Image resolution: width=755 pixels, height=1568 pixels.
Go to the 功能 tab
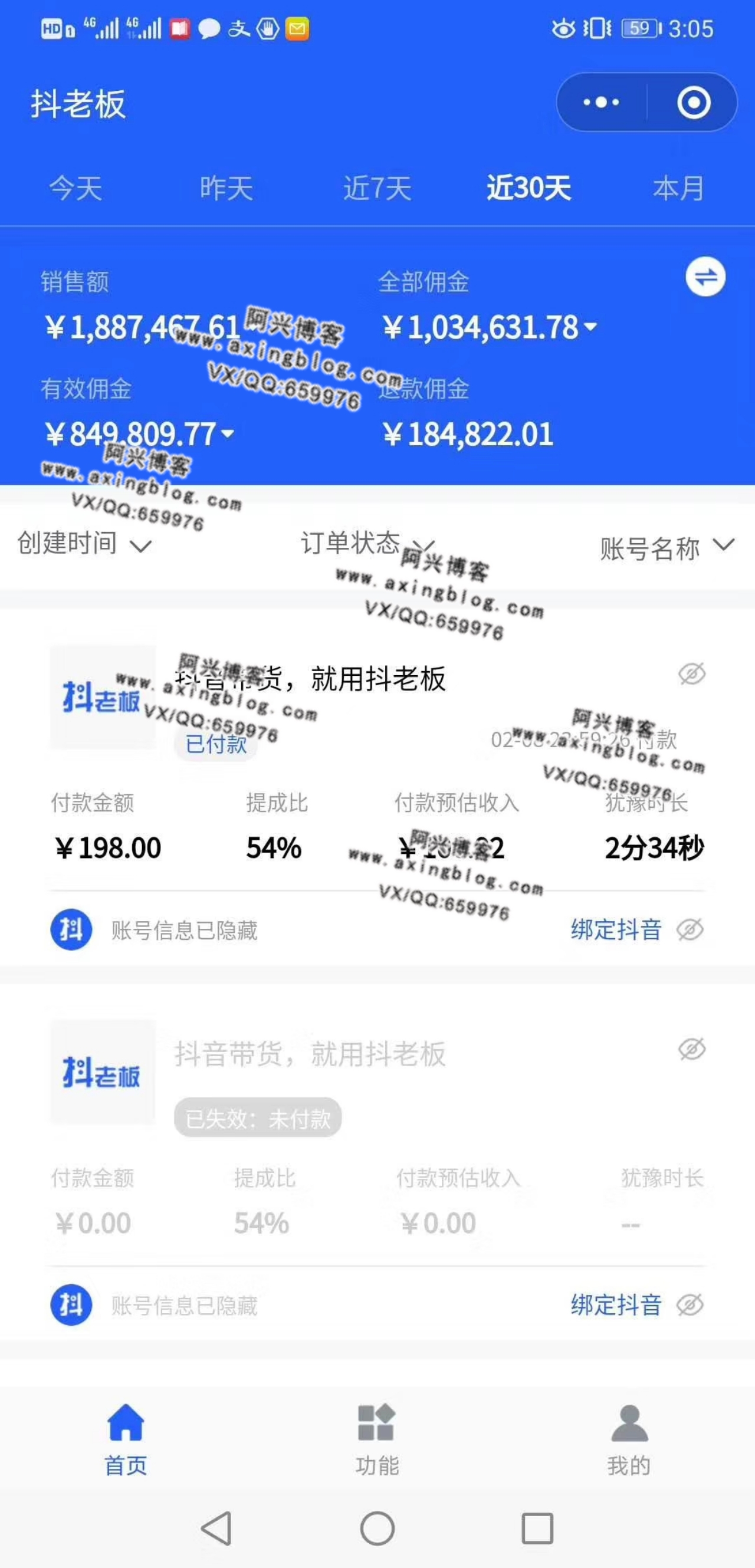tap(377, 1439)
